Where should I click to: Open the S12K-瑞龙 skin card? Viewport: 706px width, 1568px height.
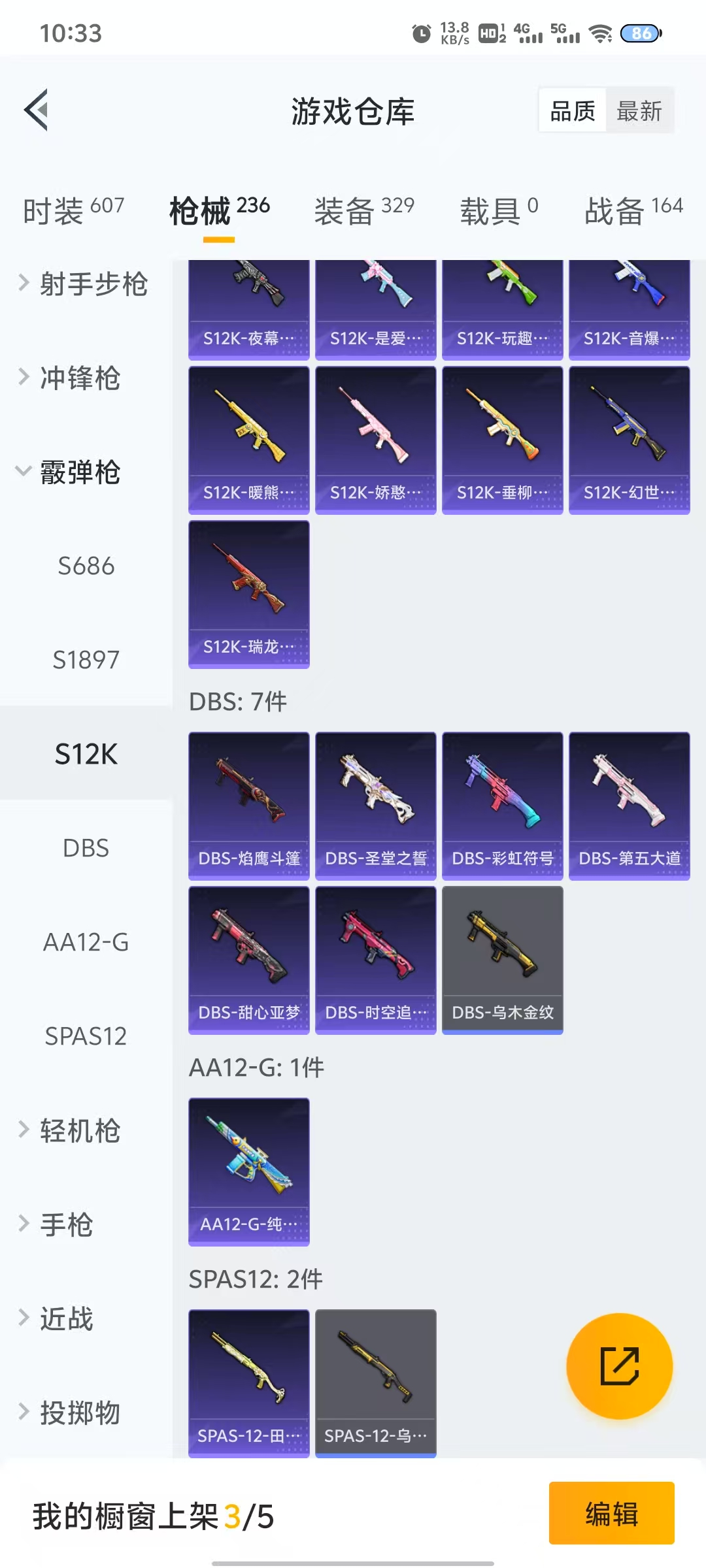pos(248,593)
